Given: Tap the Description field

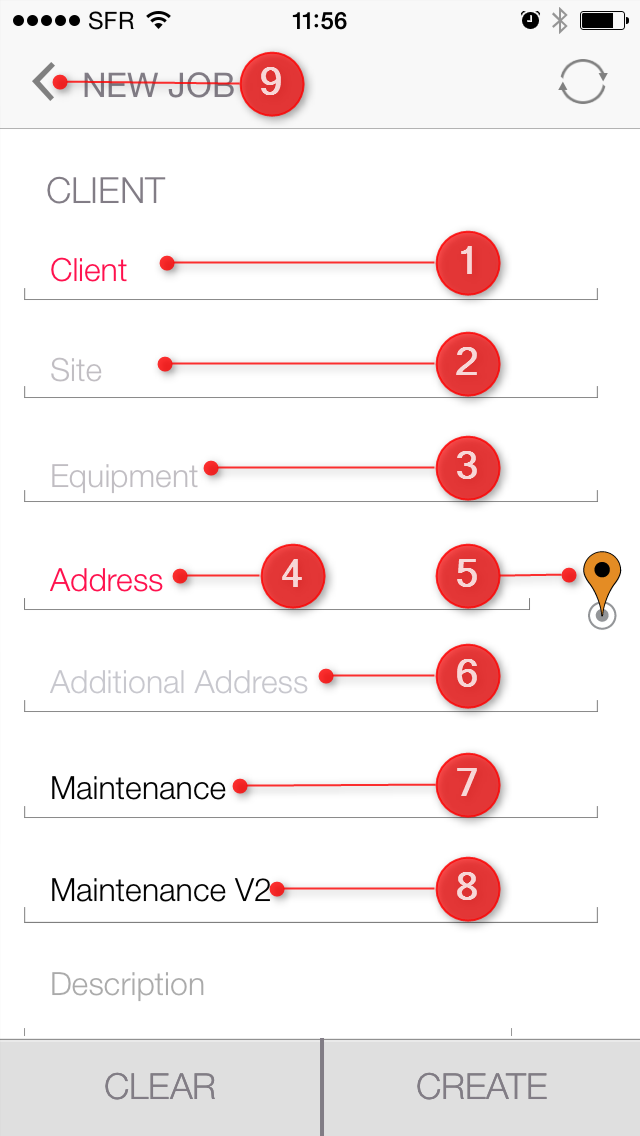Looking at the screenshot, I should (x=268, y=996).
